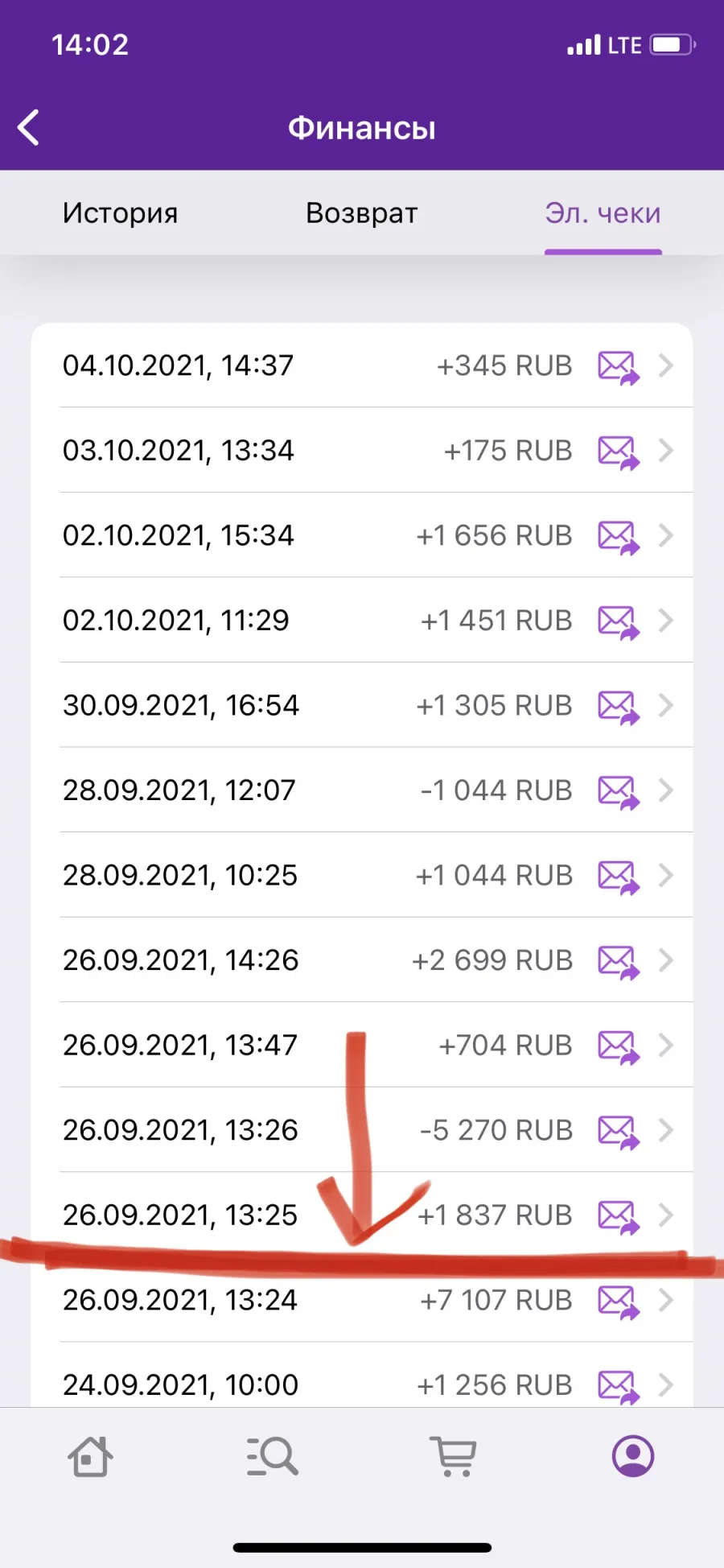
Task: Select the Эл. чеки tab
Action: pyautogui.click(x=603, y=213)
